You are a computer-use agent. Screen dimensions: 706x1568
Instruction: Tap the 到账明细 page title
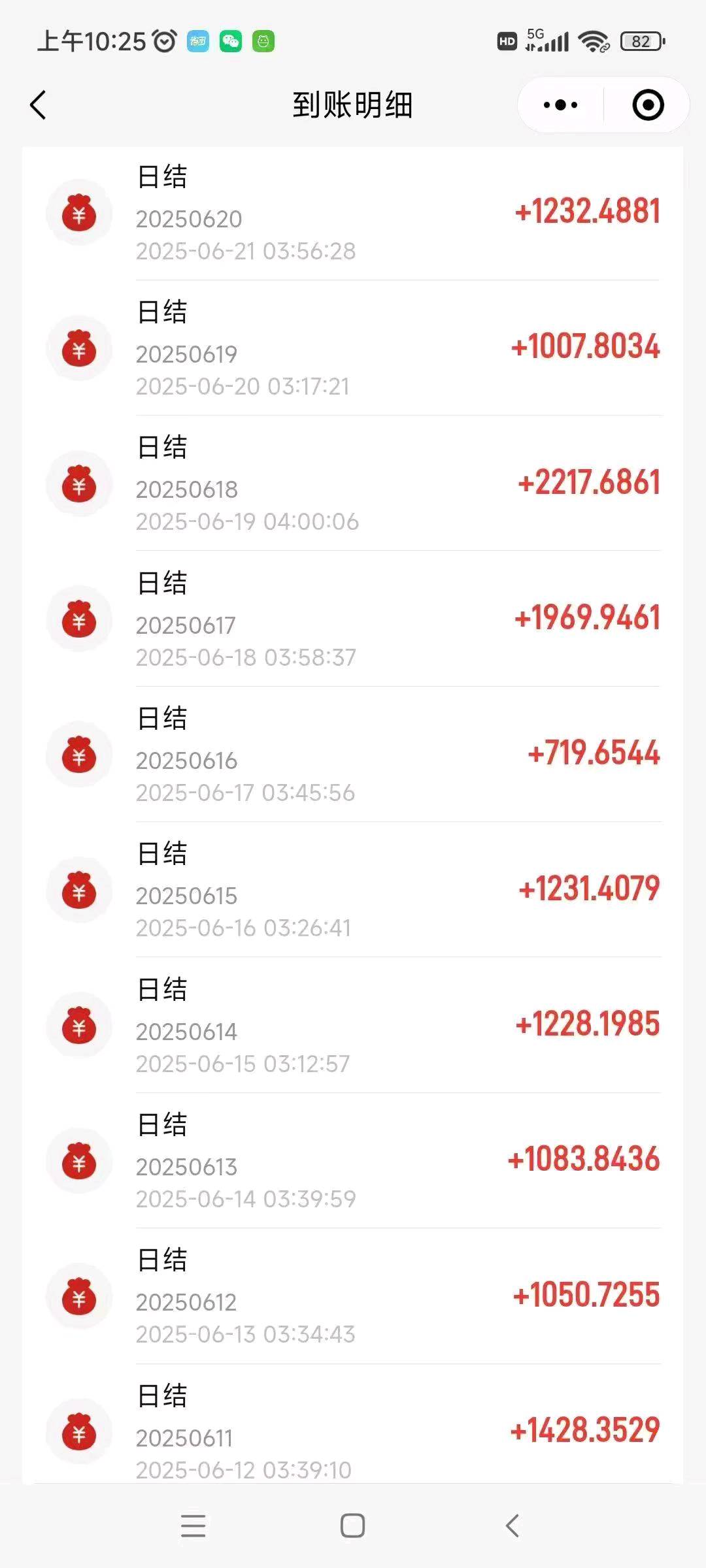click(353, 105)
